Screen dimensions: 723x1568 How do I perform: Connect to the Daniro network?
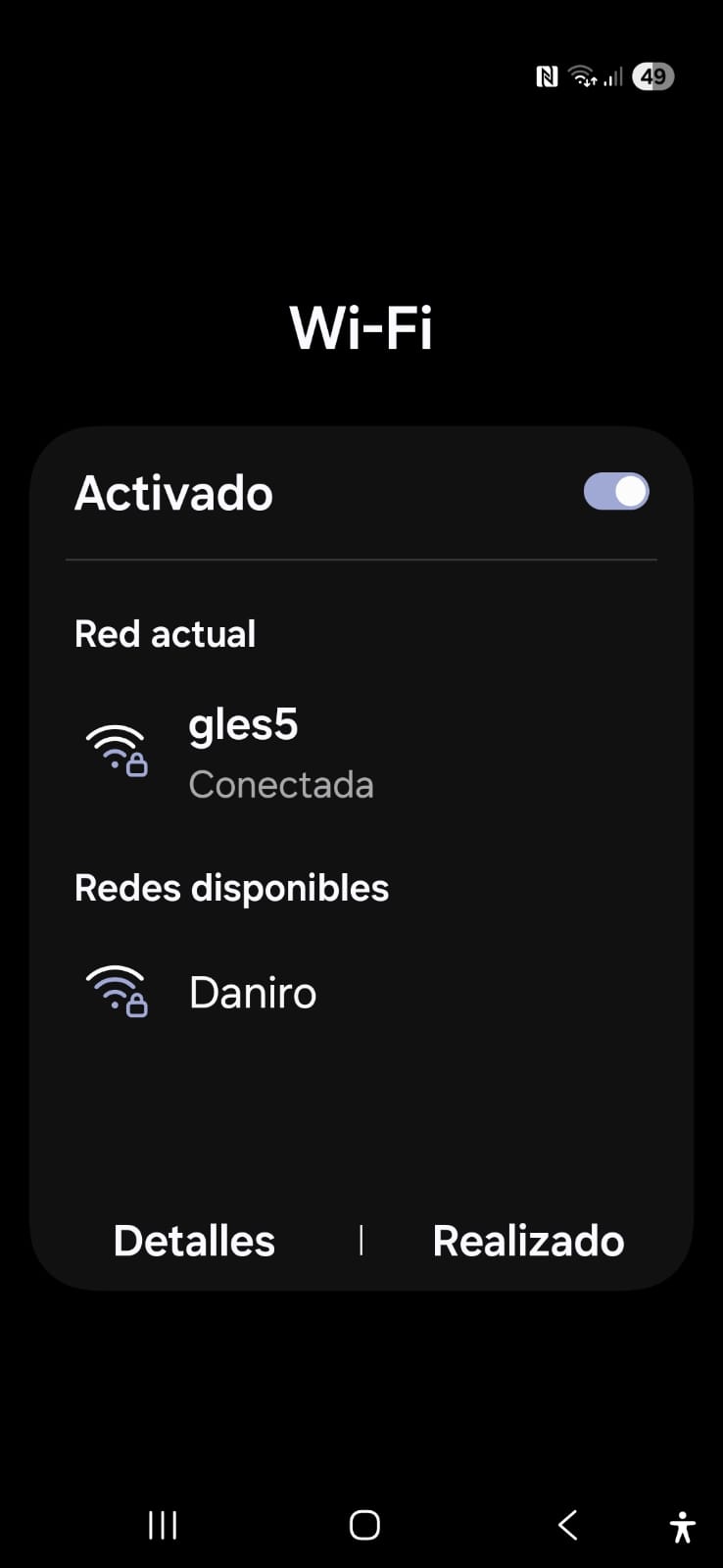[x=252, y=993]
